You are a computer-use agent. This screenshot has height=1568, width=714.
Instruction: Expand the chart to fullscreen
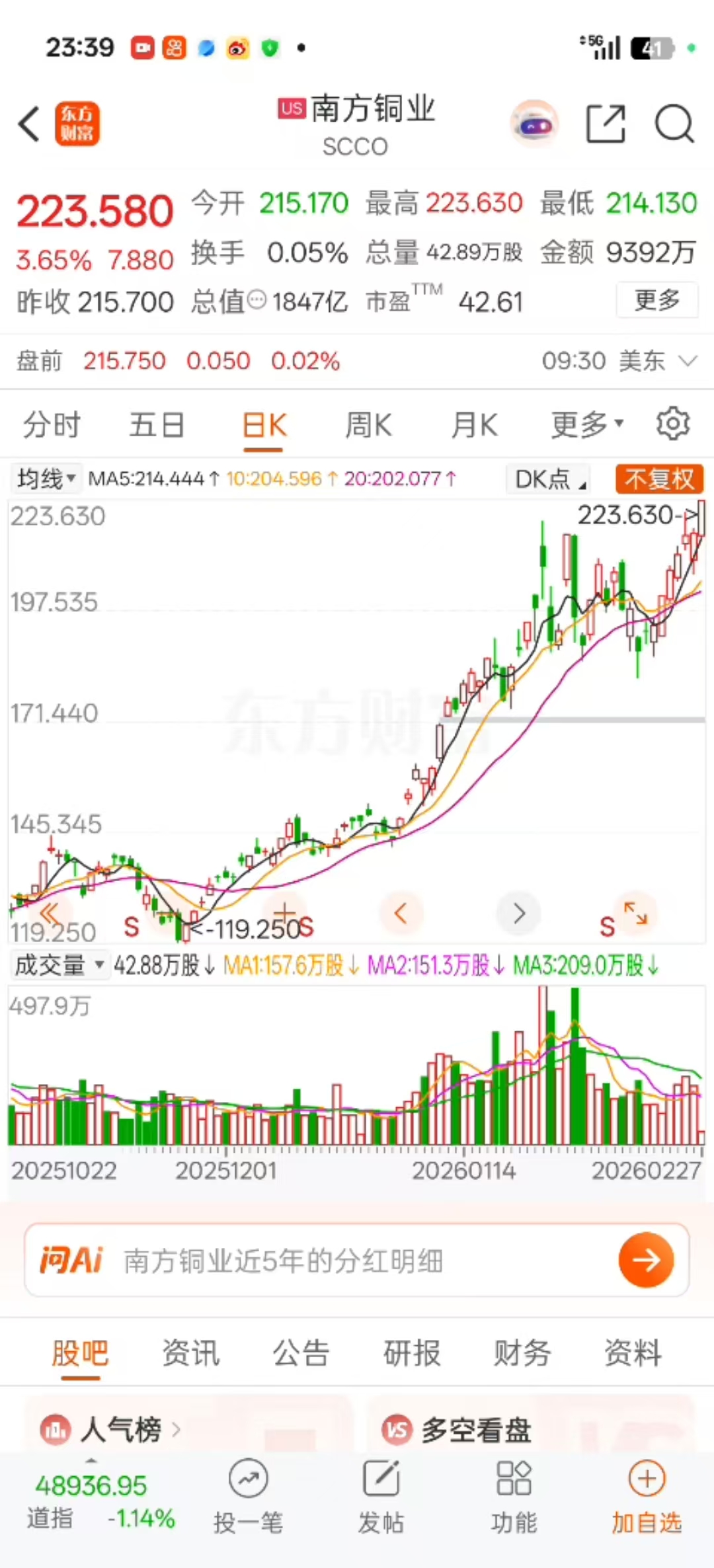pos(636,913)
